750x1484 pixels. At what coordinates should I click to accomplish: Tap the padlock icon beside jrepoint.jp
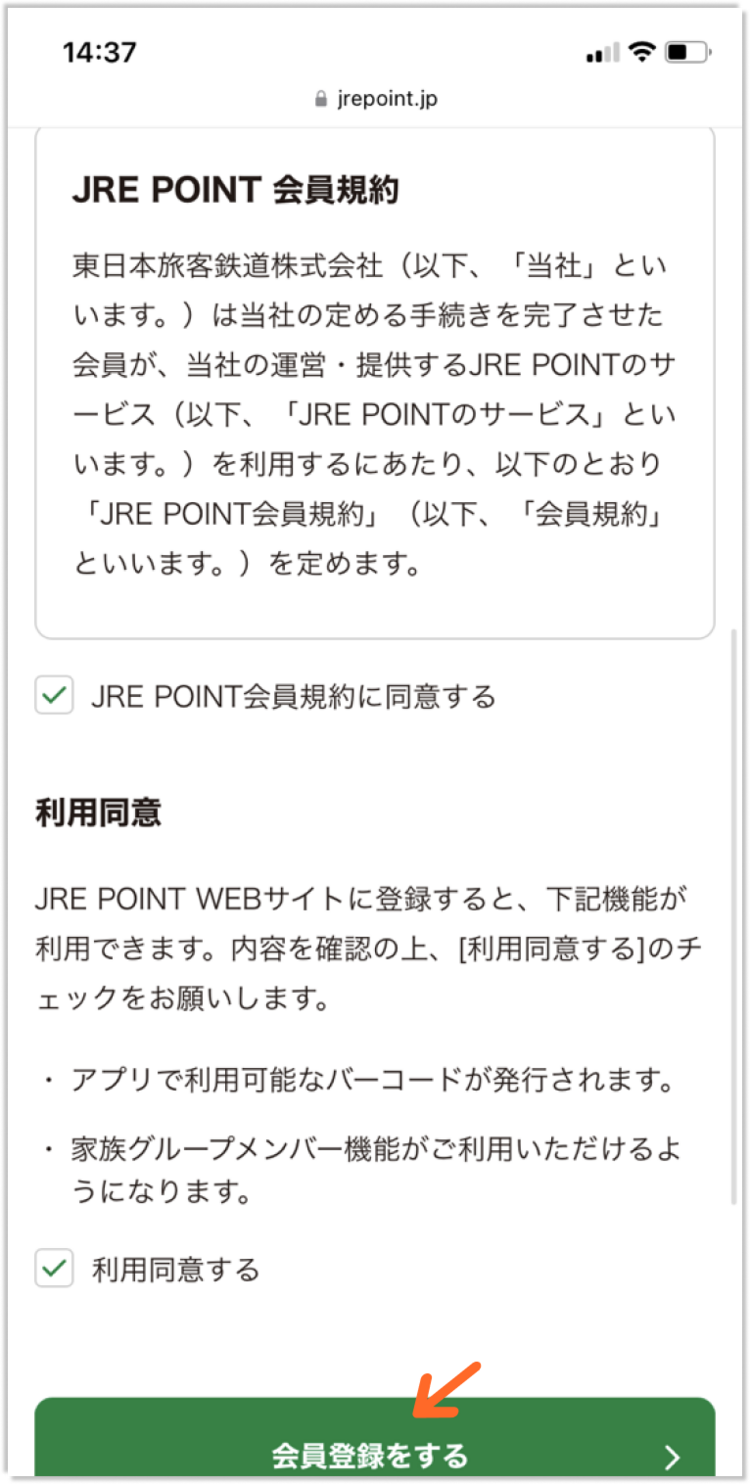pos(322,98)
